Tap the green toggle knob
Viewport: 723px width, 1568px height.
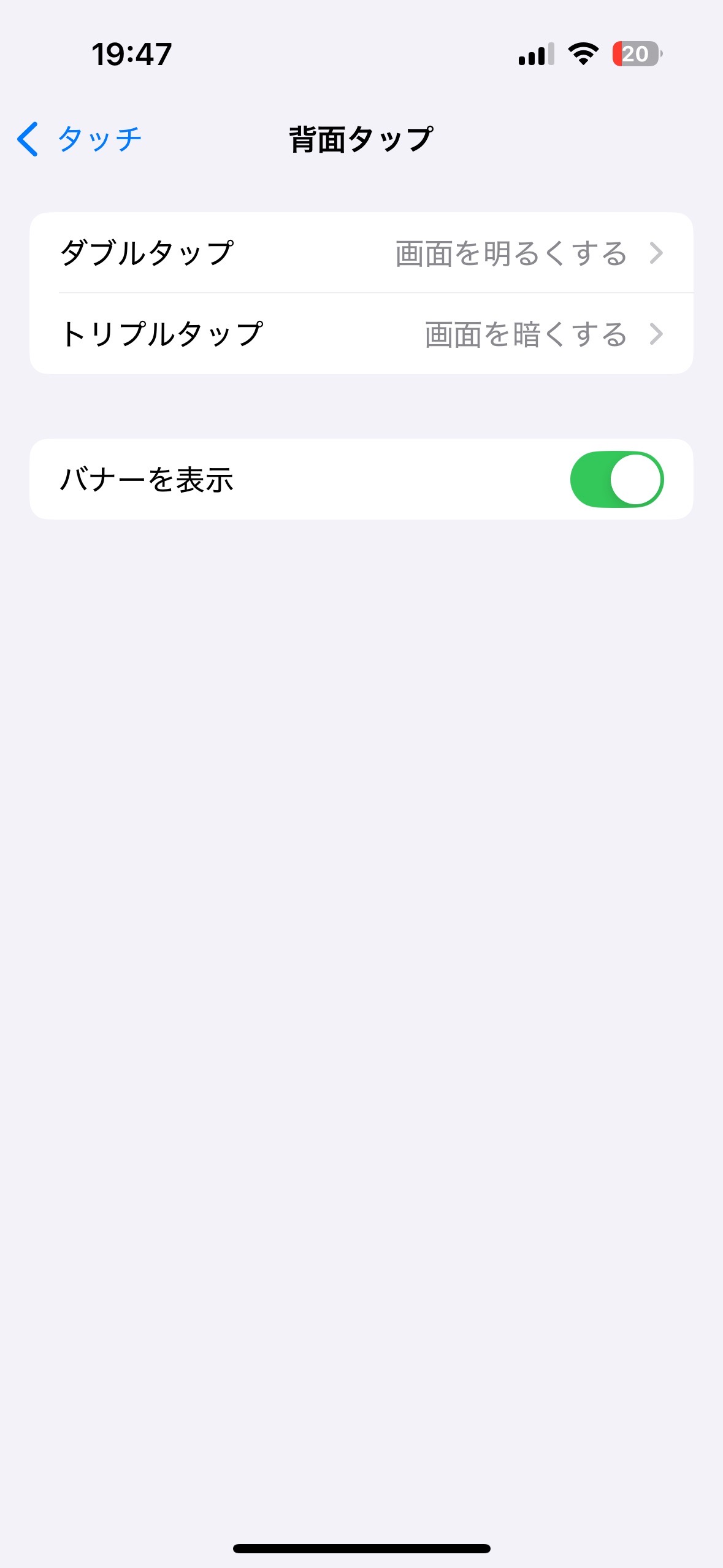coord(635,479)
